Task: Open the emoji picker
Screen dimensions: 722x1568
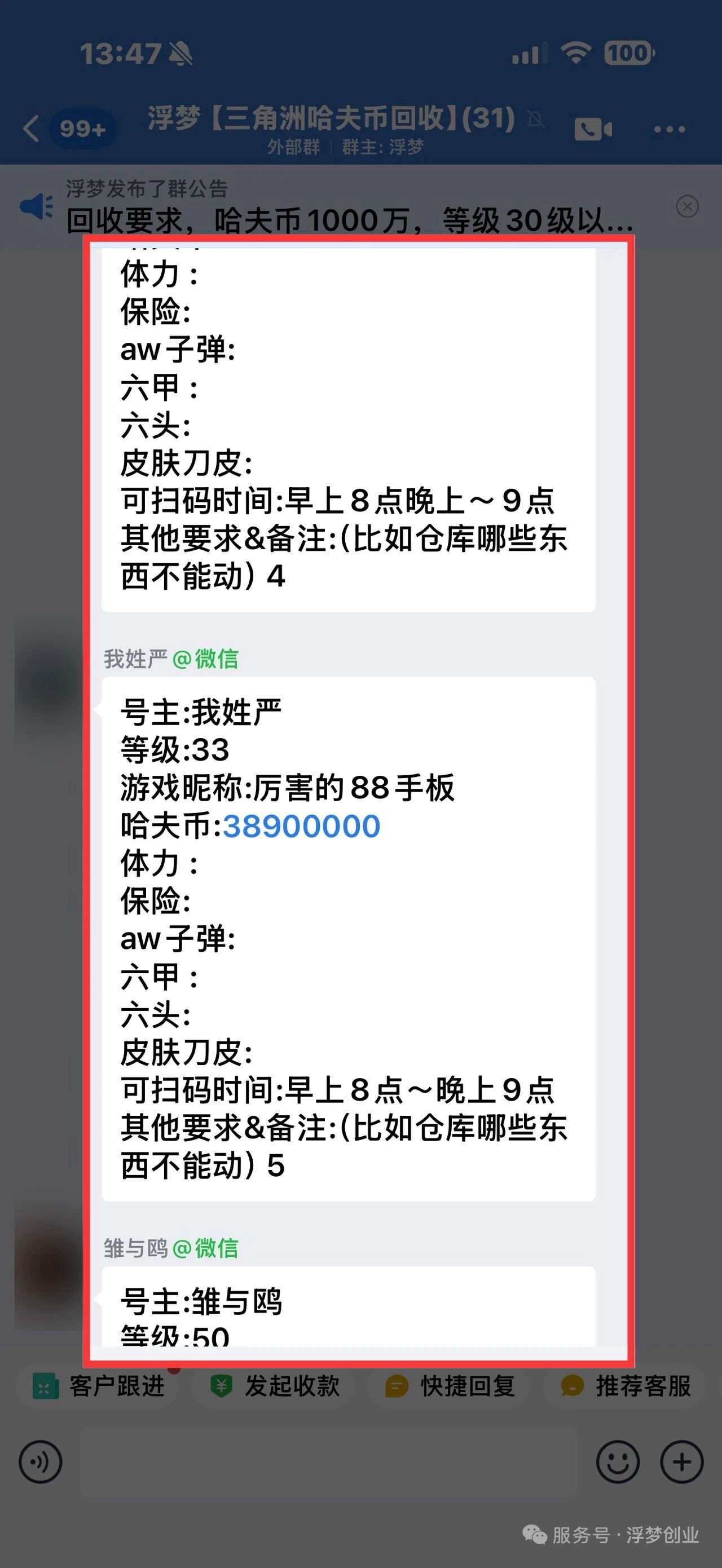Action: 617,1463
